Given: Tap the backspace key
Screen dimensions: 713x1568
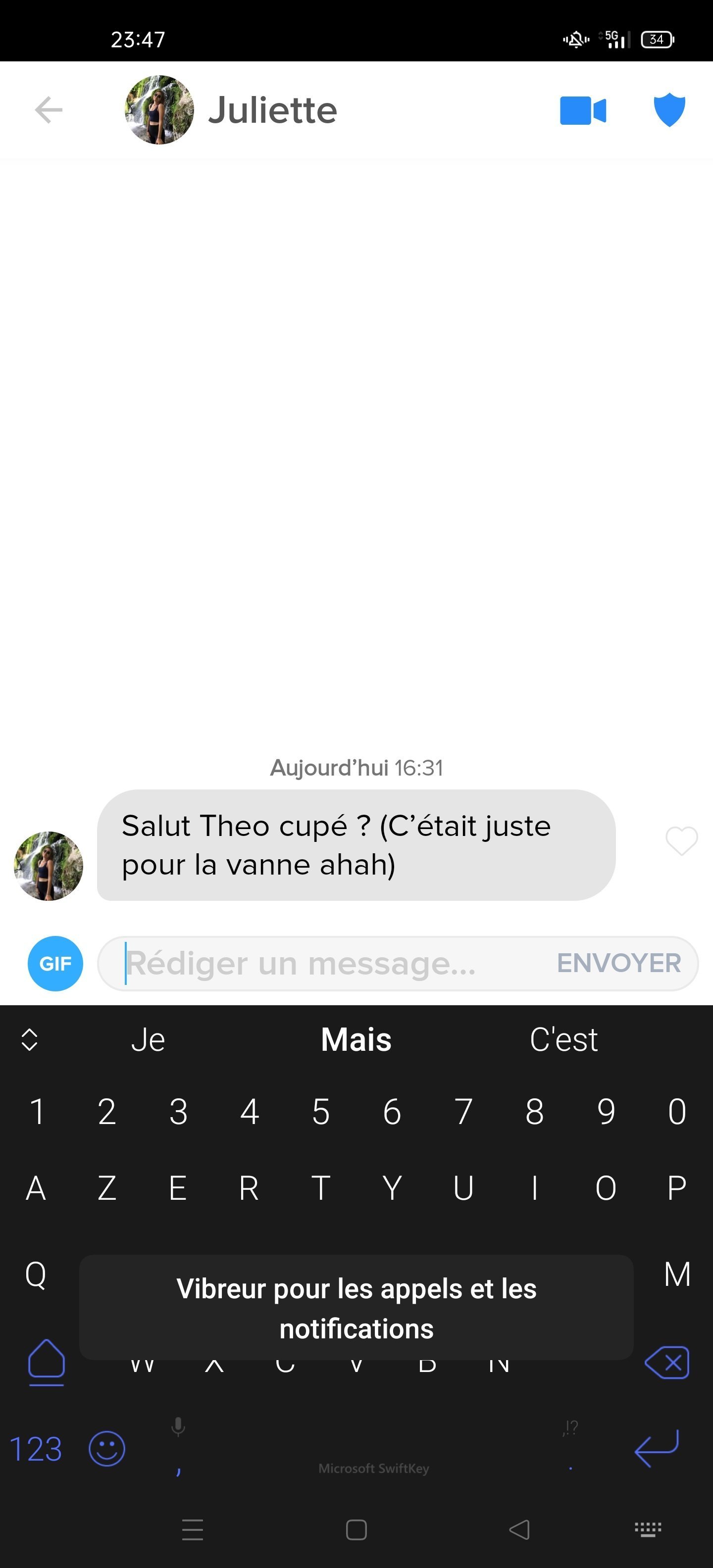Looking at the screenshot, I should point(667,1362).
